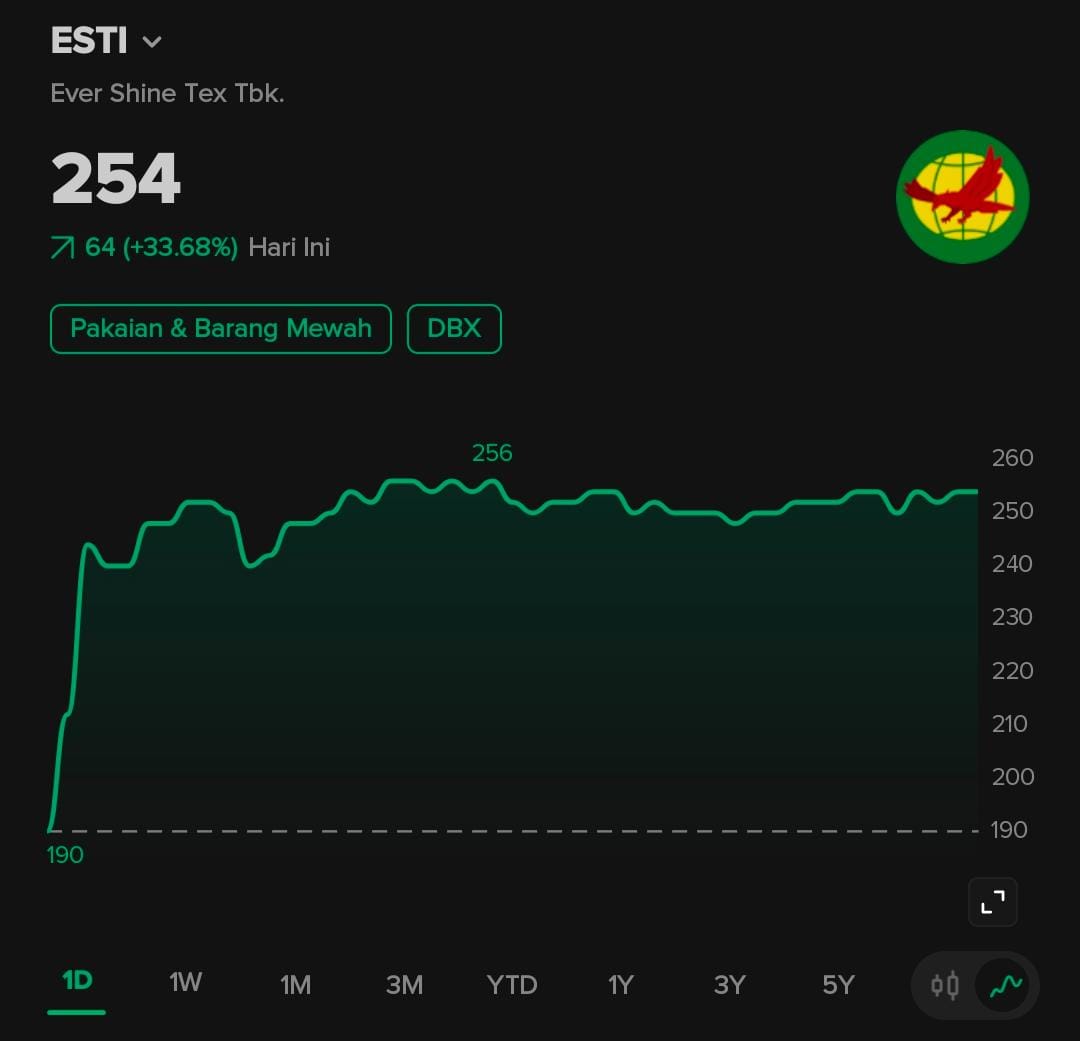The width and height of the screenshot is (1080, 1041).
Task: Select the 1D time range
Action: tap(77, 981)
